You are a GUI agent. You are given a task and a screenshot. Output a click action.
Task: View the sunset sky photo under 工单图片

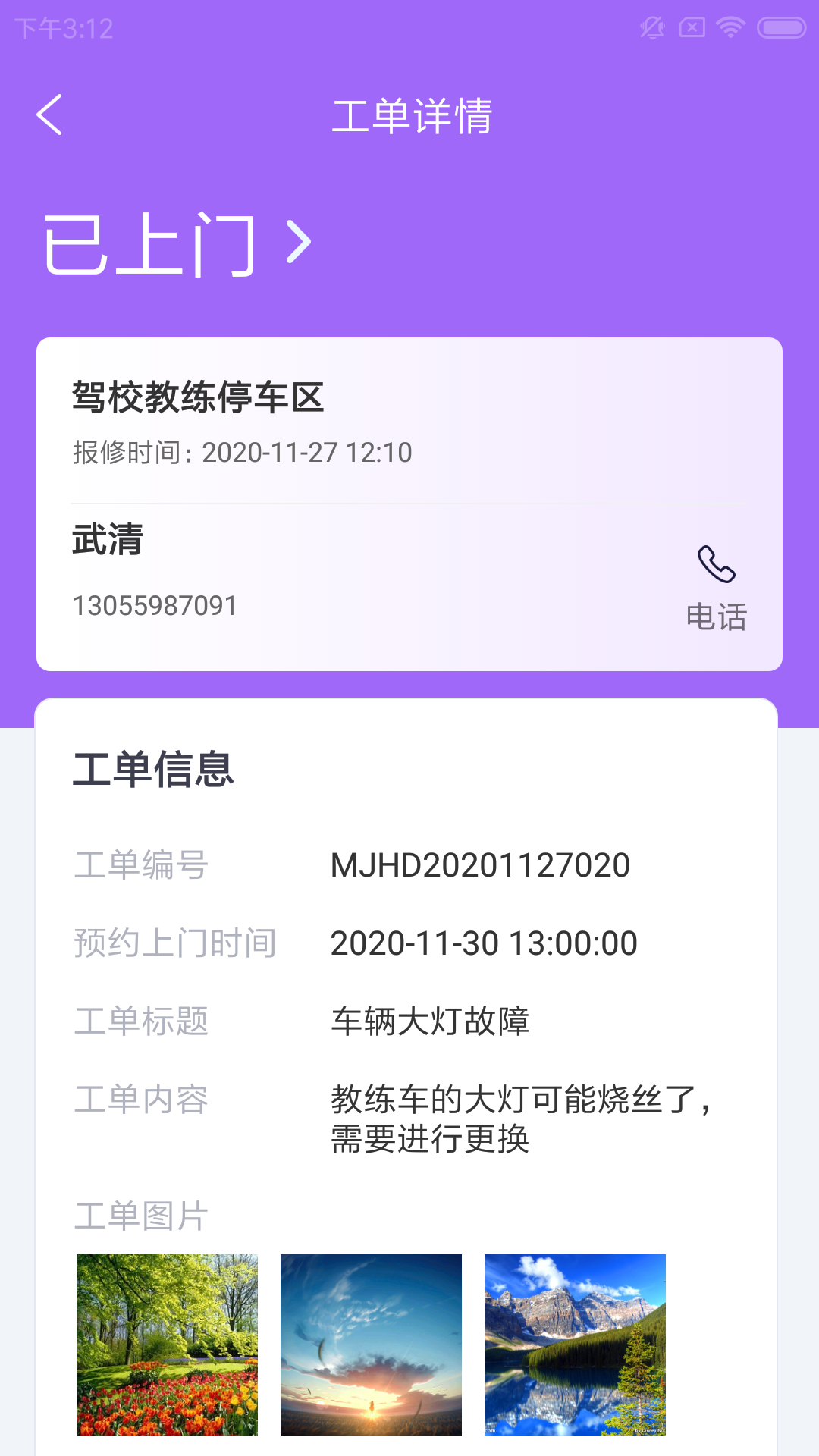click(371, 1344)
